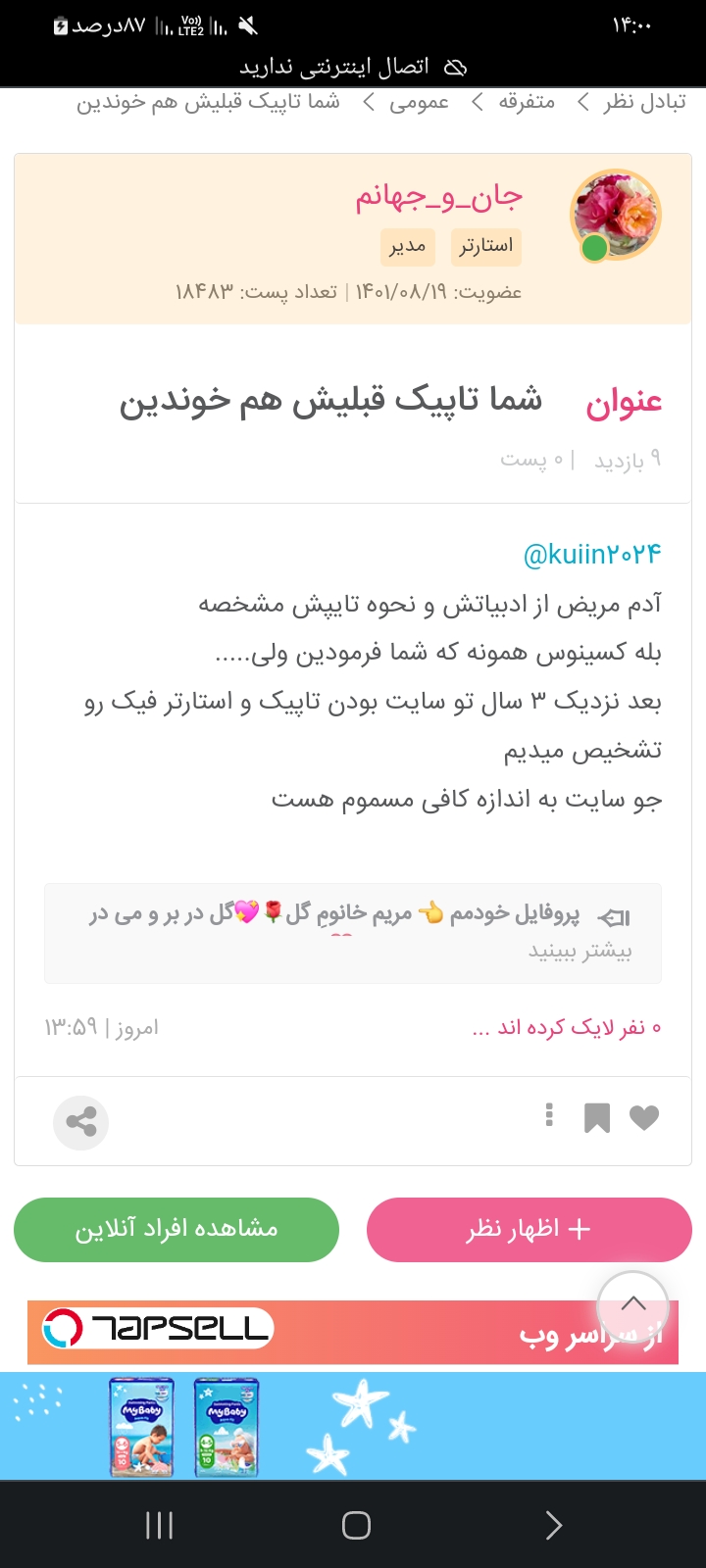Expand signature with «بیشتر ببینید»
The image size is (706, 1568).
pos(580,951)
